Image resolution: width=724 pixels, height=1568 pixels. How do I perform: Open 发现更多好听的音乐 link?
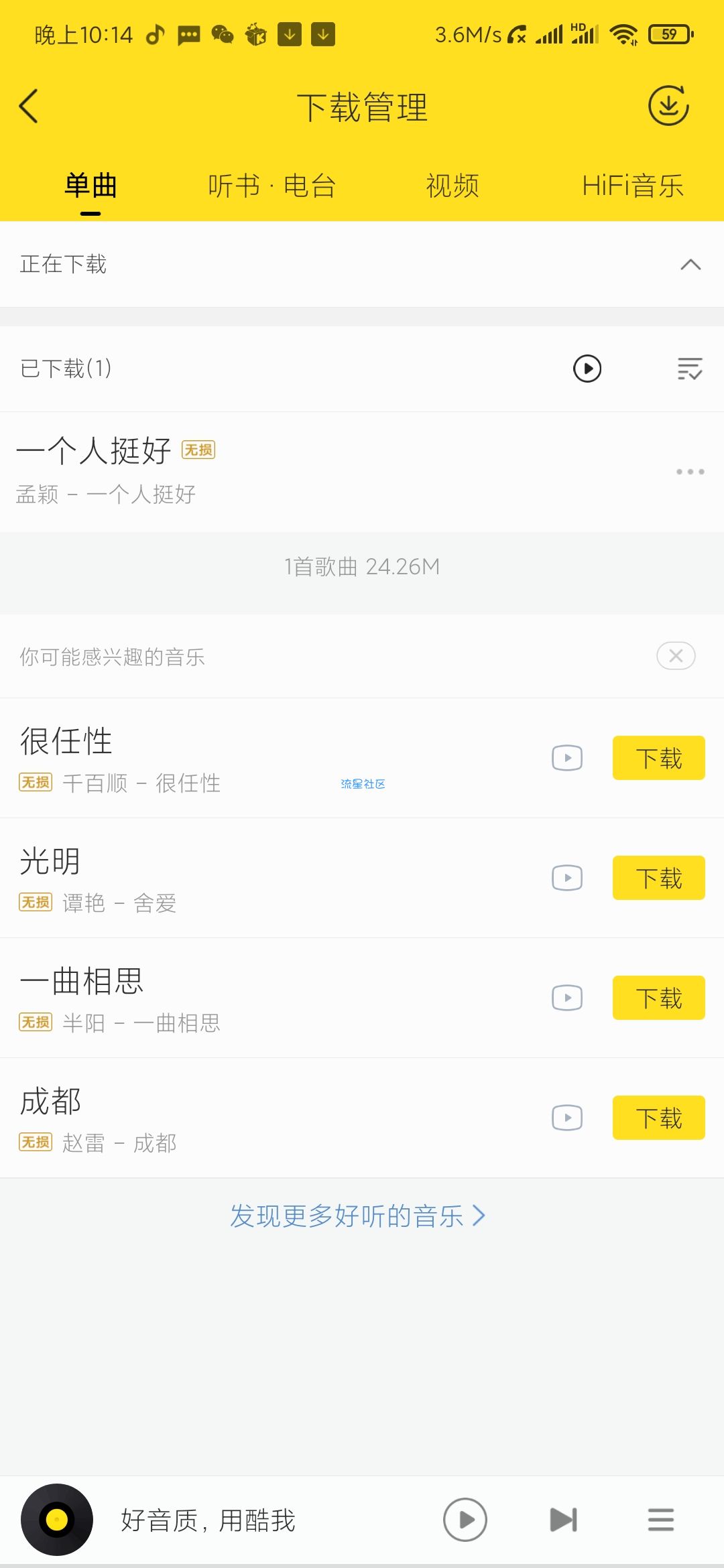[x=357, y=1216]
